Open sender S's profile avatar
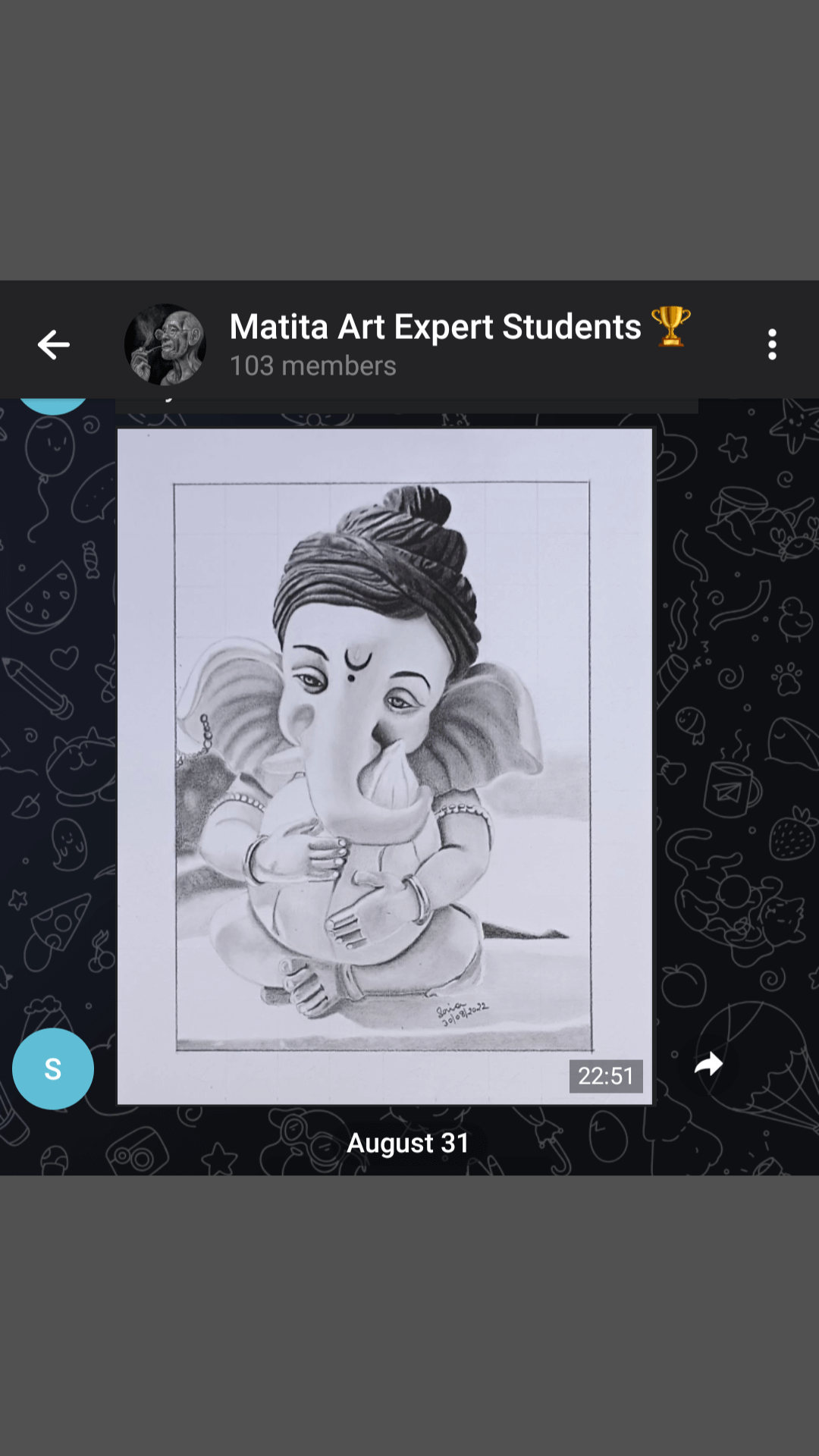819x1456 pixels. point(53,1069)
